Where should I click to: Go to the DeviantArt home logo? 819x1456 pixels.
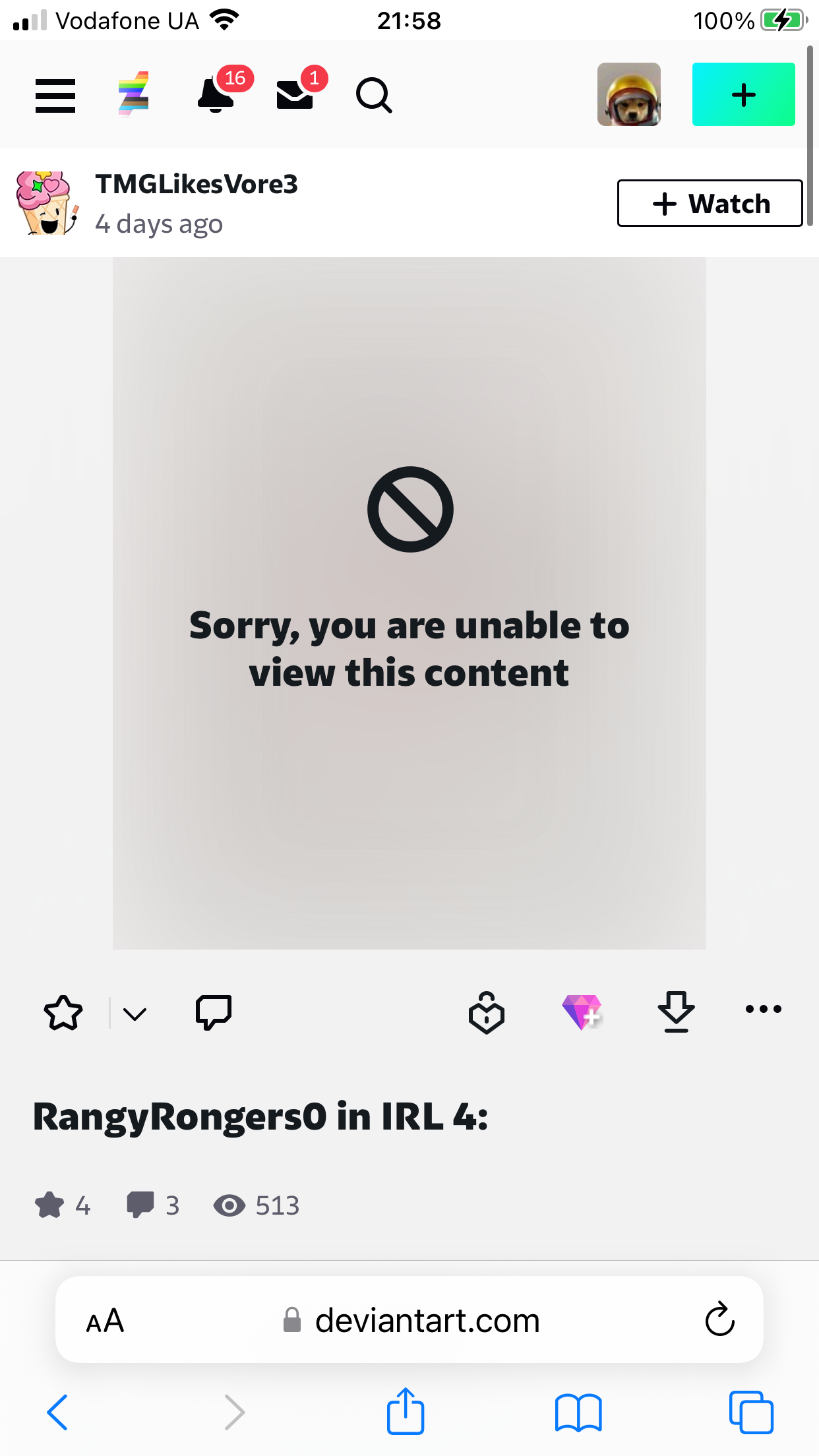pyautogui.click(x=134, y=94)
